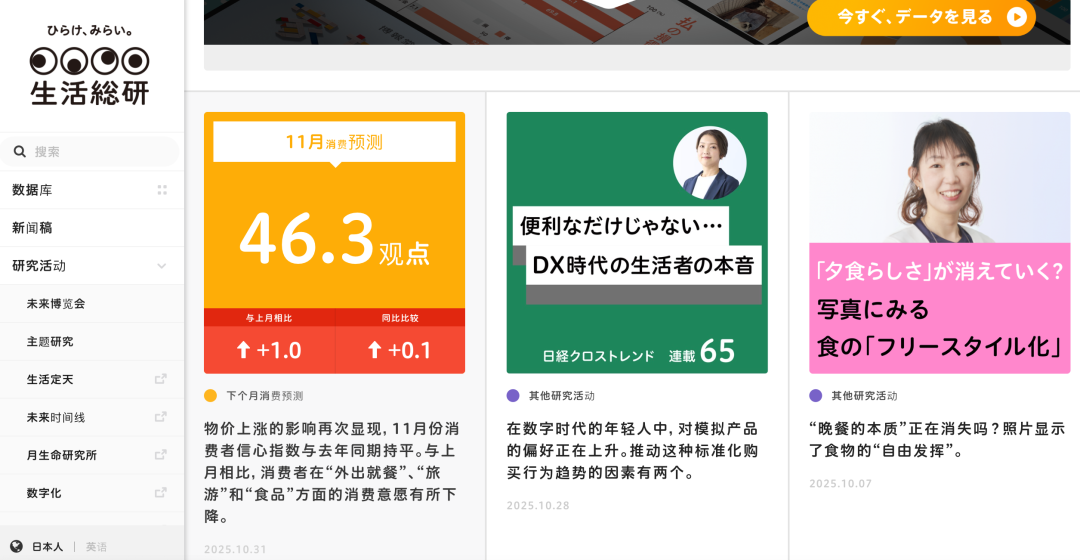Open the DX時代の生活者の本音 article card
The image size is (1080, 560).
click(637, 243)
